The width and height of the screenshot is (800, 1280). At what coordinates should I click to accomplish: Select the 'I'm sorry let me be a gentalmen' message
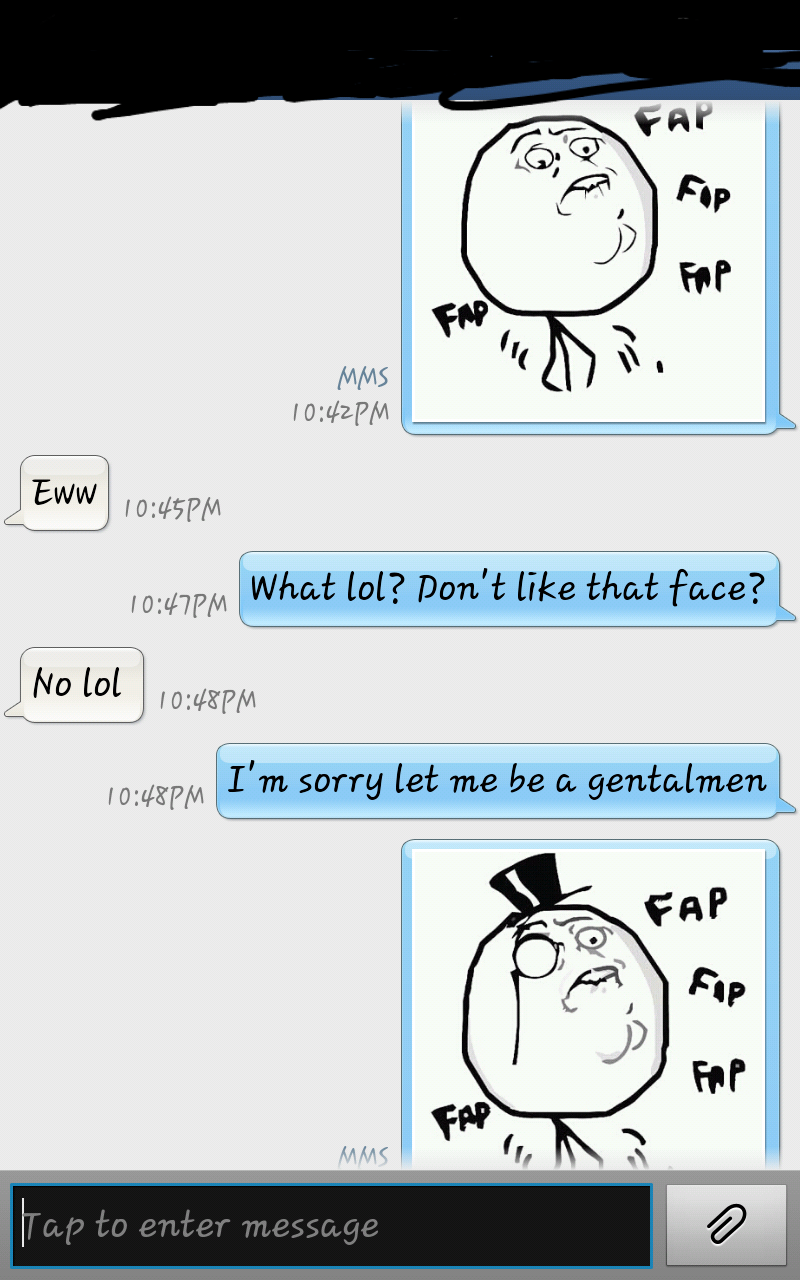tap(497, 780)
